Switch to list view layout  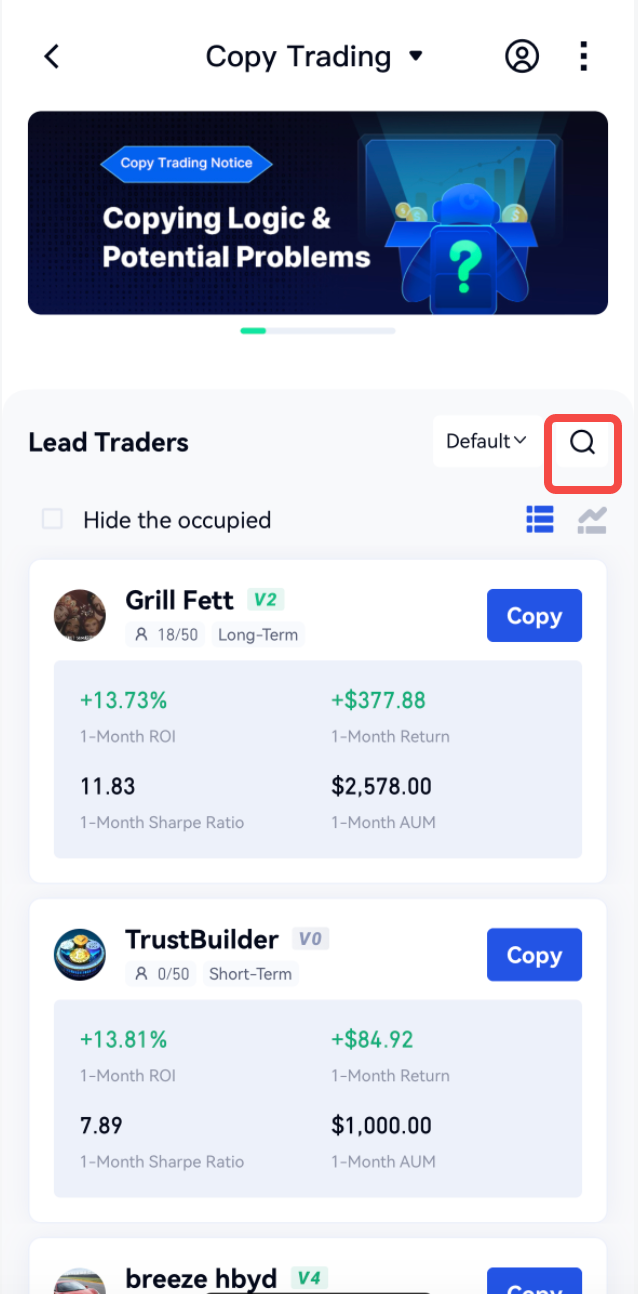click(540, 519)
